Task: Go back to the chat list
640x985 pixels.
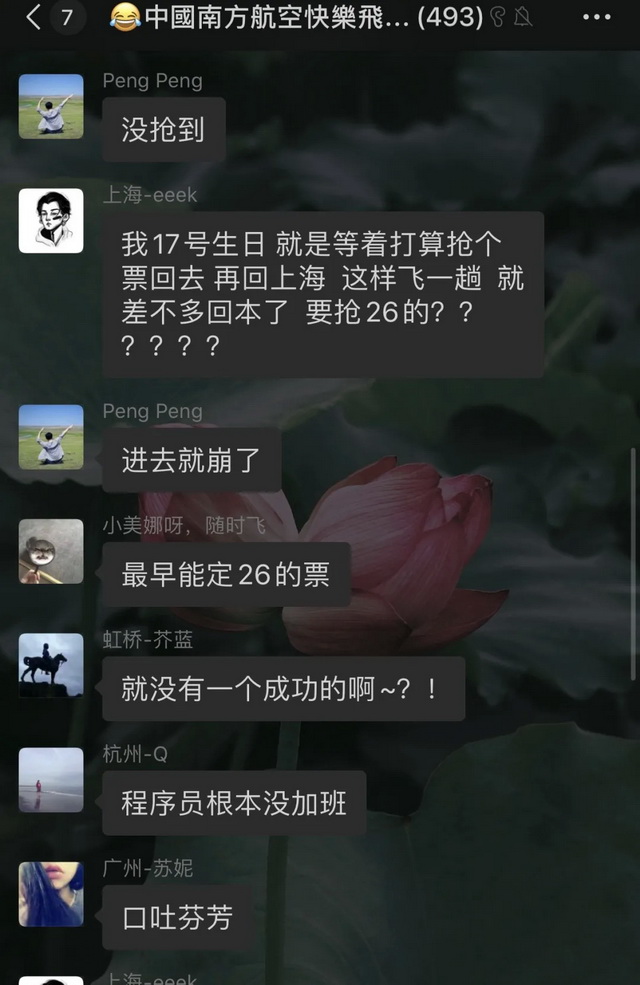Action: [x=34, y=18]
